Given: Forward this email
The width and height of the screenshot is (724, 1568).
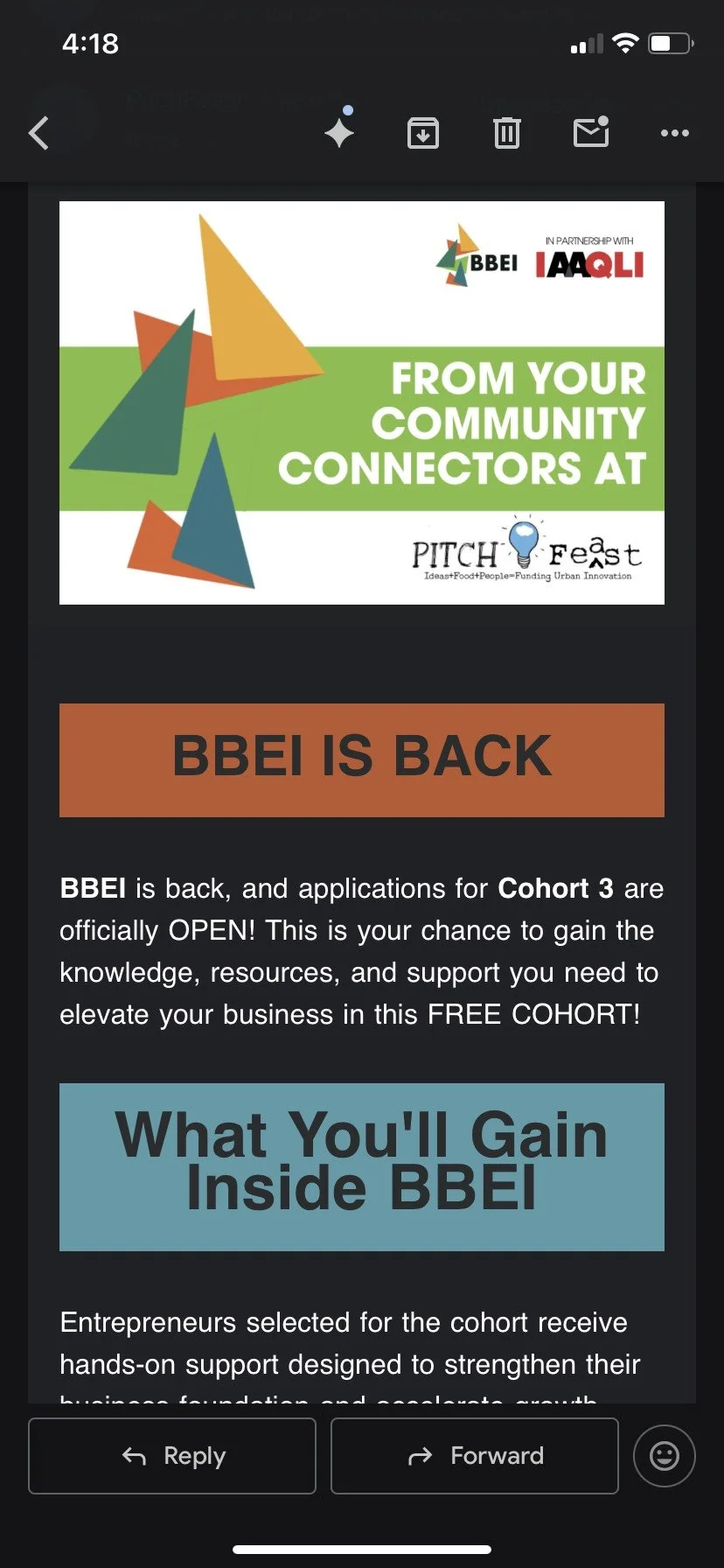Looking at the screenshot, I should click(x=475, y=1455).
